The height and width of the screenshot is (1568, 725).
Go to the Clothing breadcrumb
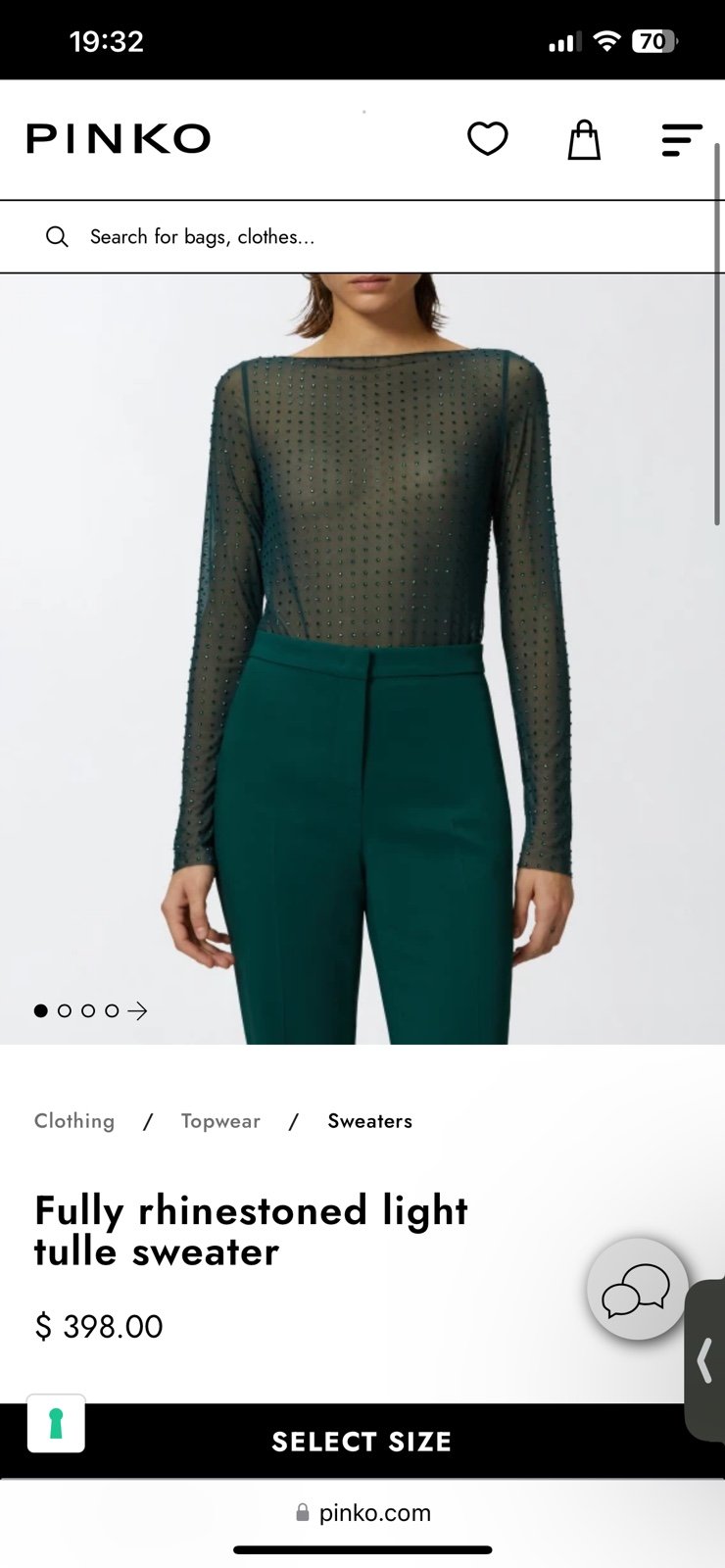pos(74,1121)
